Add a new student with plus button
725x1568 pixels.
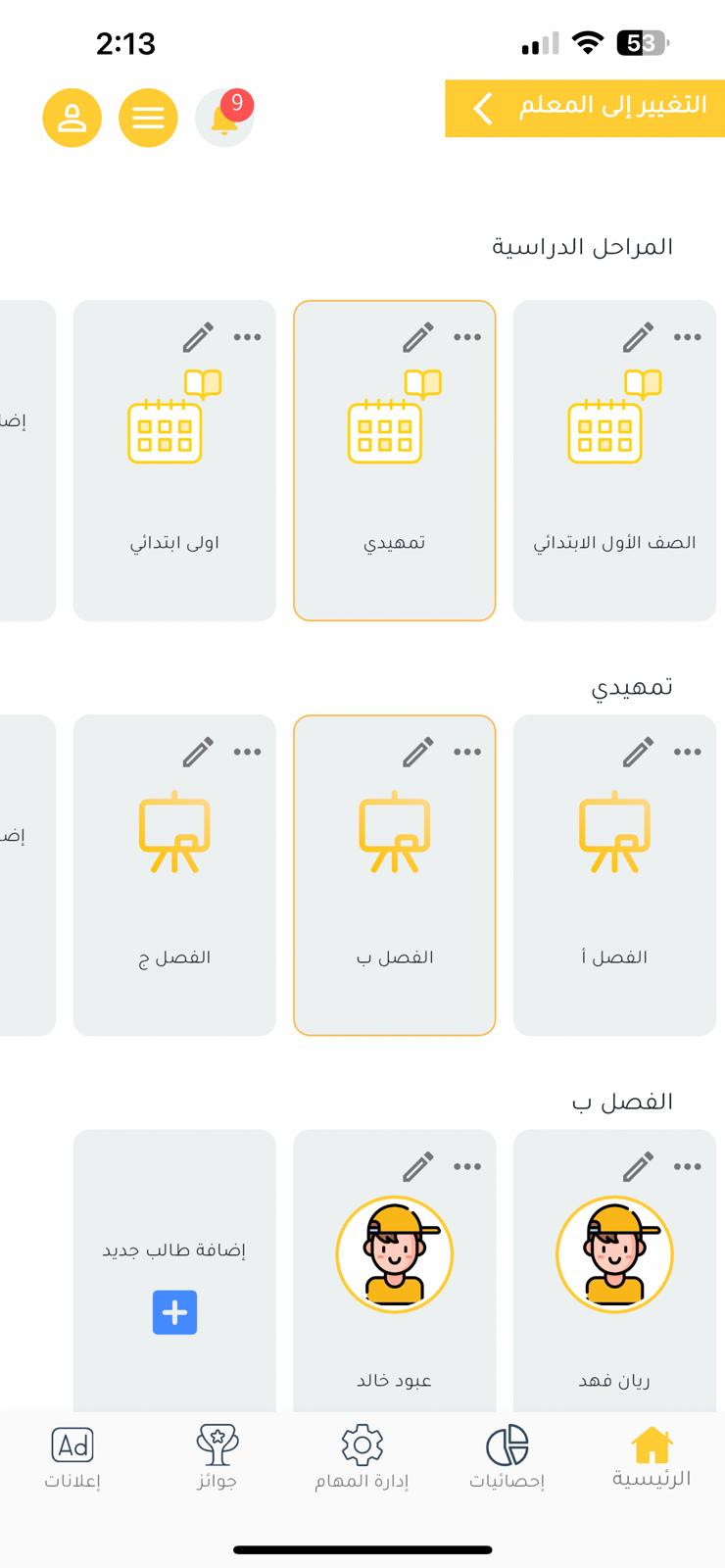(174, 1312)
